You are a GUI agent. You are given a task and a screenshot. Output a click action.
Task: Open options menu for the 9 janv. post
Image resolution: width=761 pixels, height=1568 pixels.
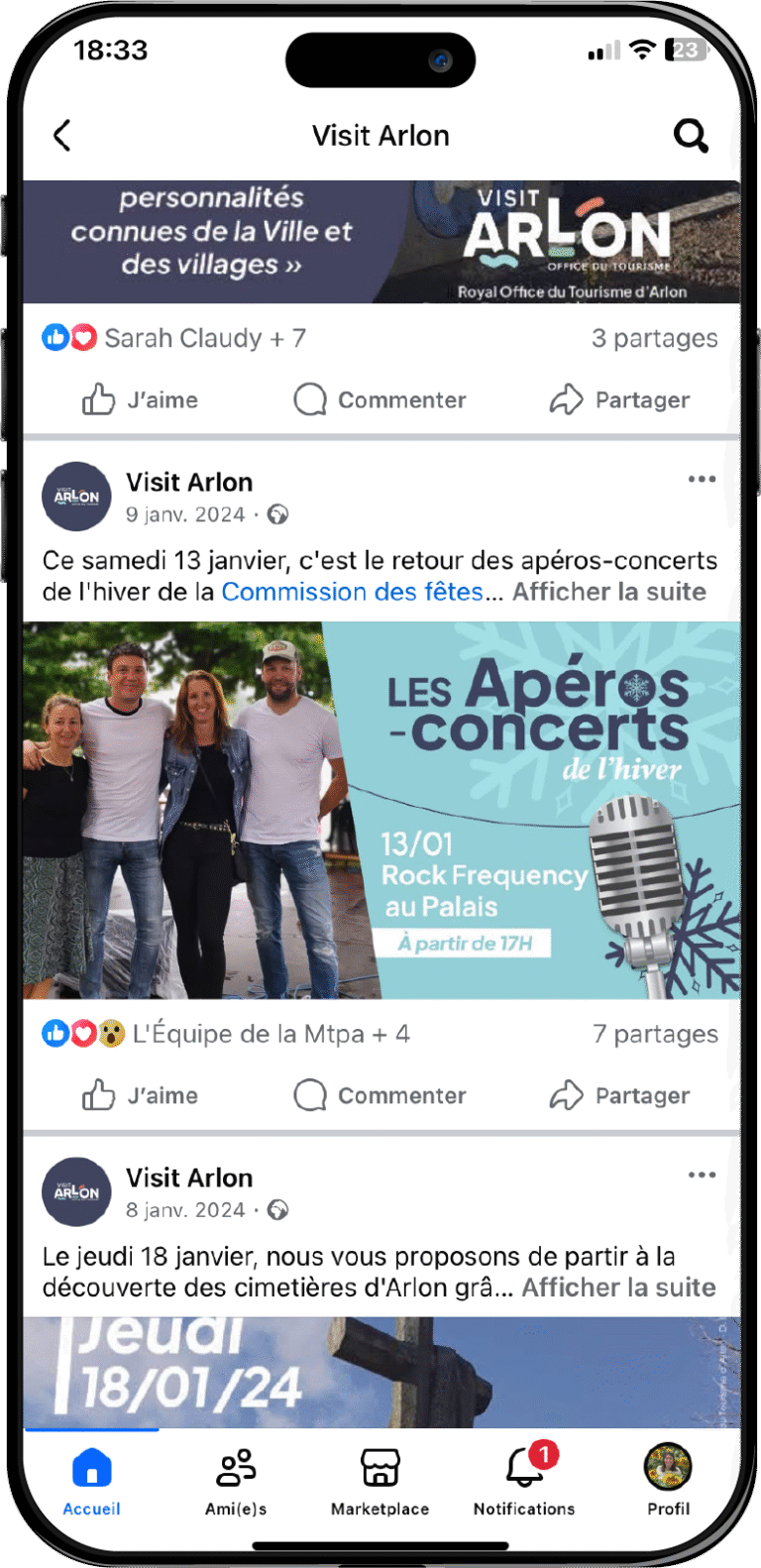coord(702,480)
